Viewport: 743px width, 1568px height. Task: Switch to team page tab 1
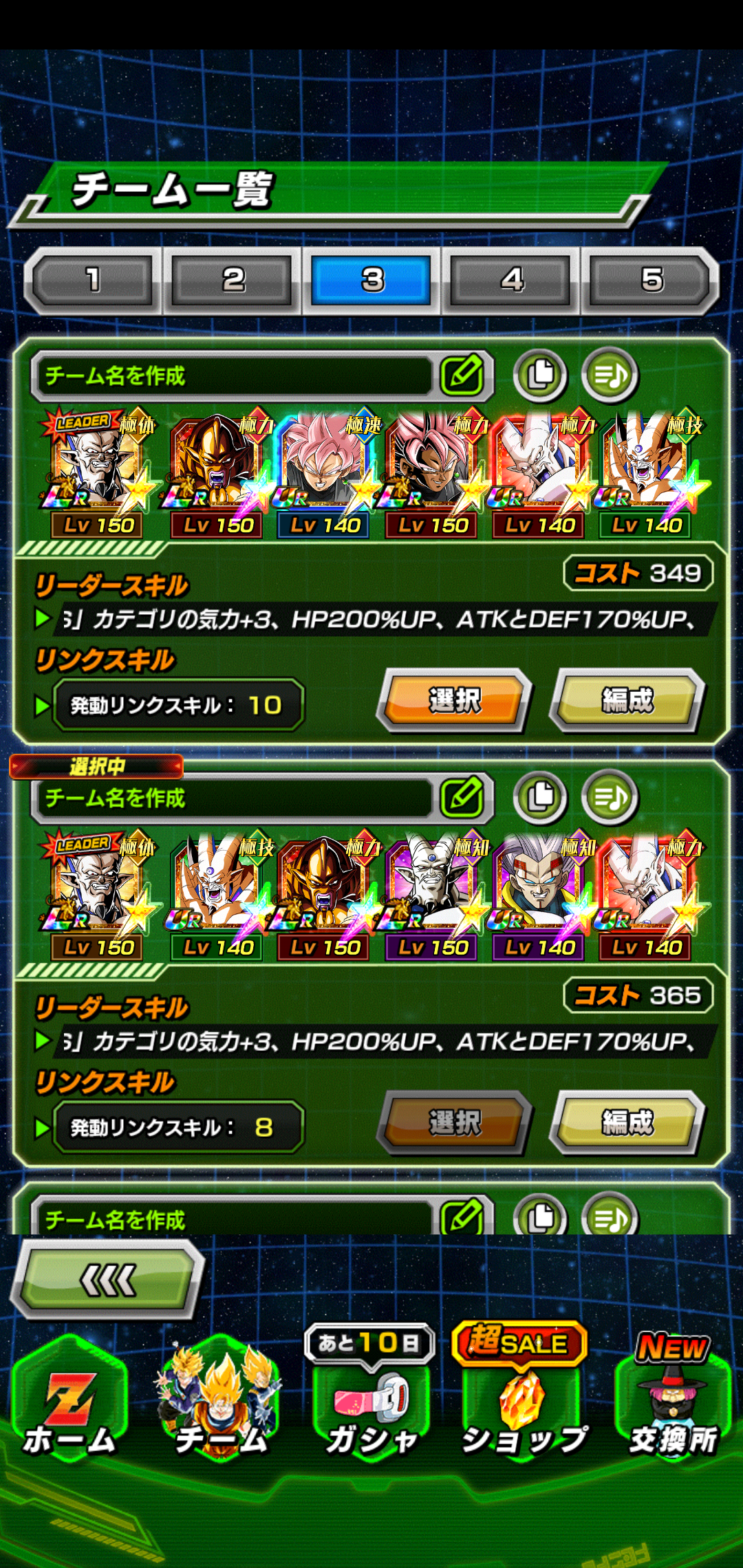(x=94, y=280)
